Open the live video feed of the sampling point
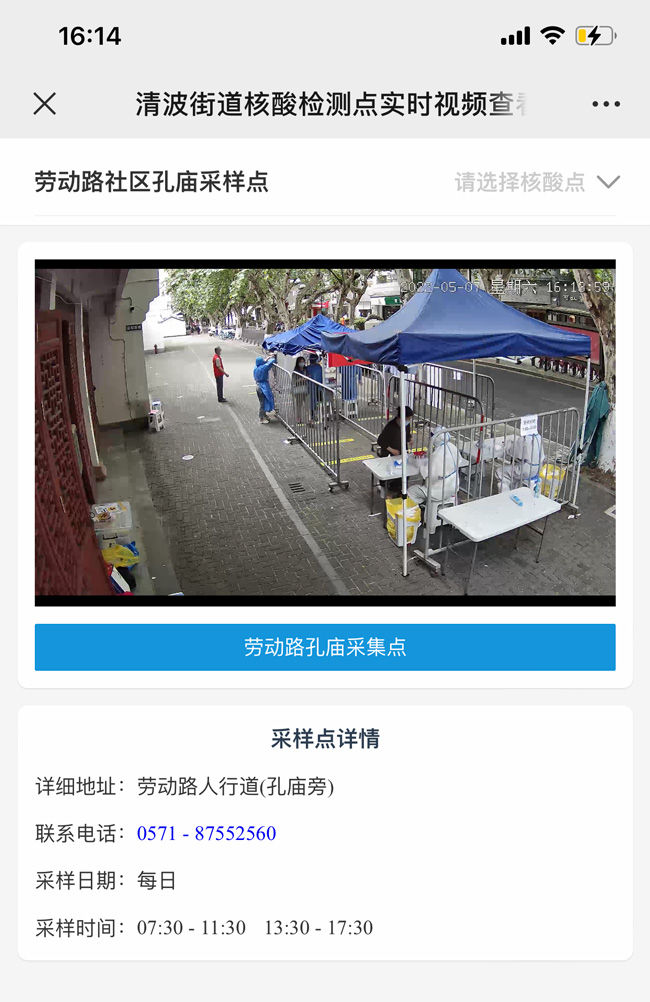This screenshot has width=650, height=1002. click(325, 433)
